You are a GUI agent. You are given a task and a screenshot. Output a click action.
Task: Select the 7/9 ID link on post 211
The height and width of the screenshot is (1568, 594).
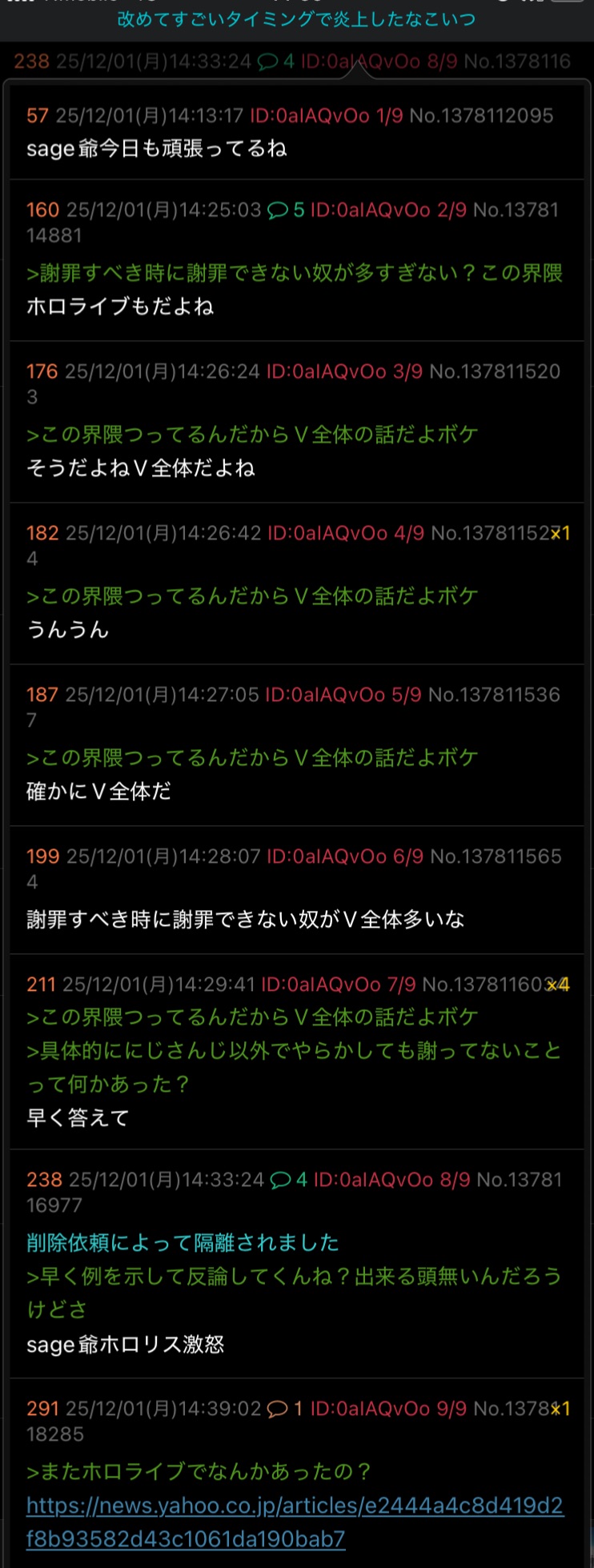(x=338, y=985)
